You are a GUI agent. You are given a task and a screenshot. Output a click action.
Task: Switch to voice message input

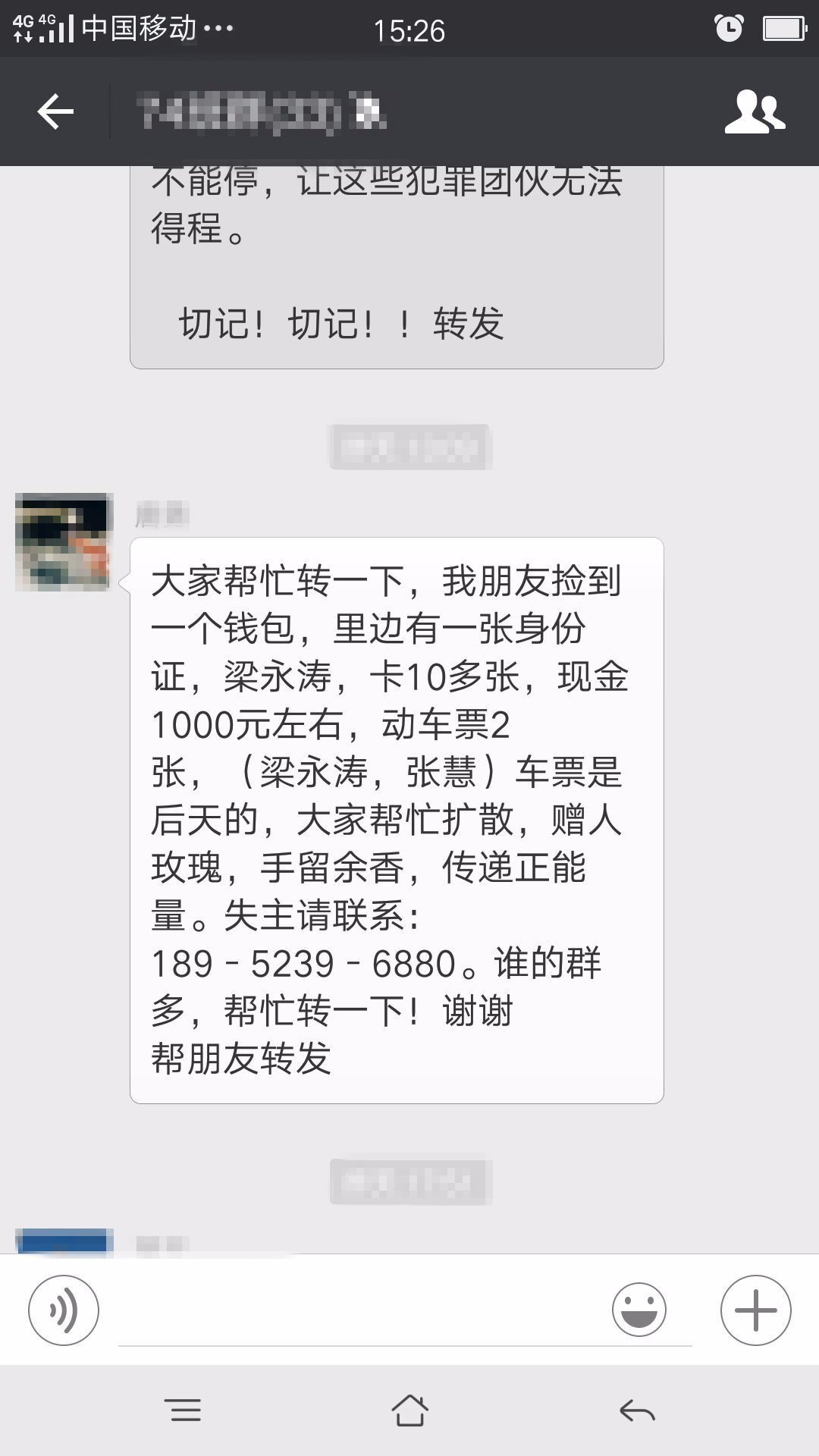(64, 1310)
